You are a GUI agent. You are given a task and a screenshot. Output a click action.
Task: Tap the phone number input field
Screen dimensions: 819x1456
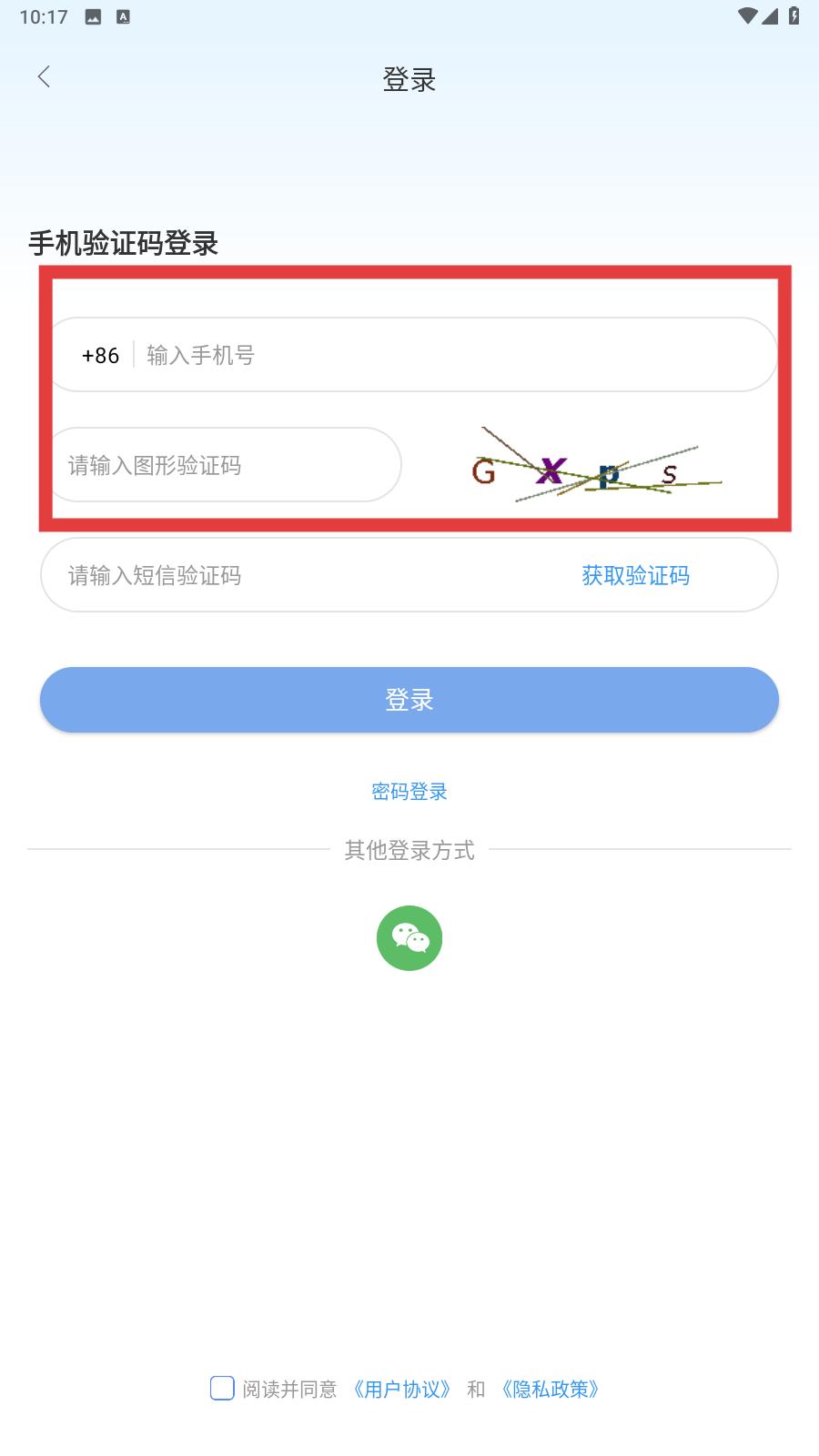click(455, 355)
